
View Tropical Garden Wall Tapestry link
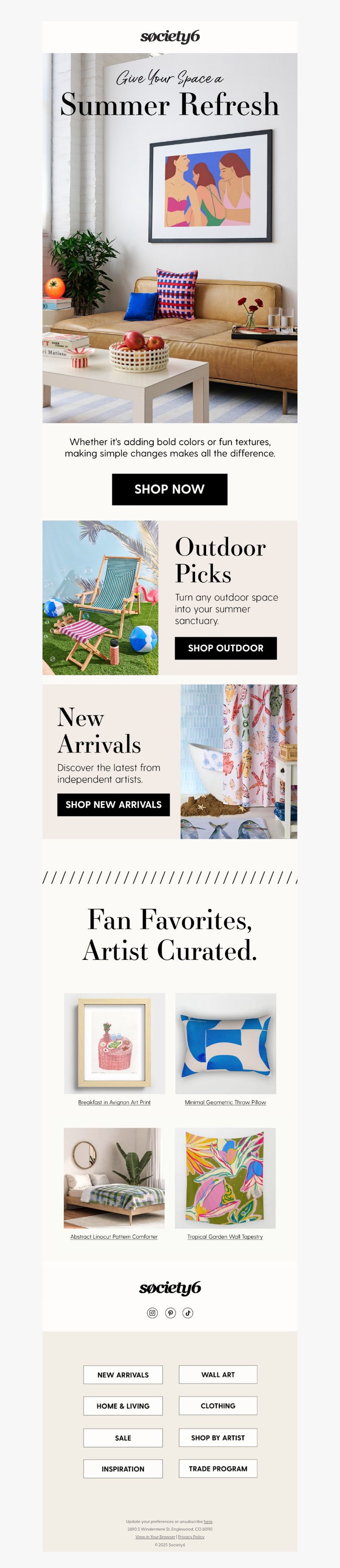[225, 1236]
